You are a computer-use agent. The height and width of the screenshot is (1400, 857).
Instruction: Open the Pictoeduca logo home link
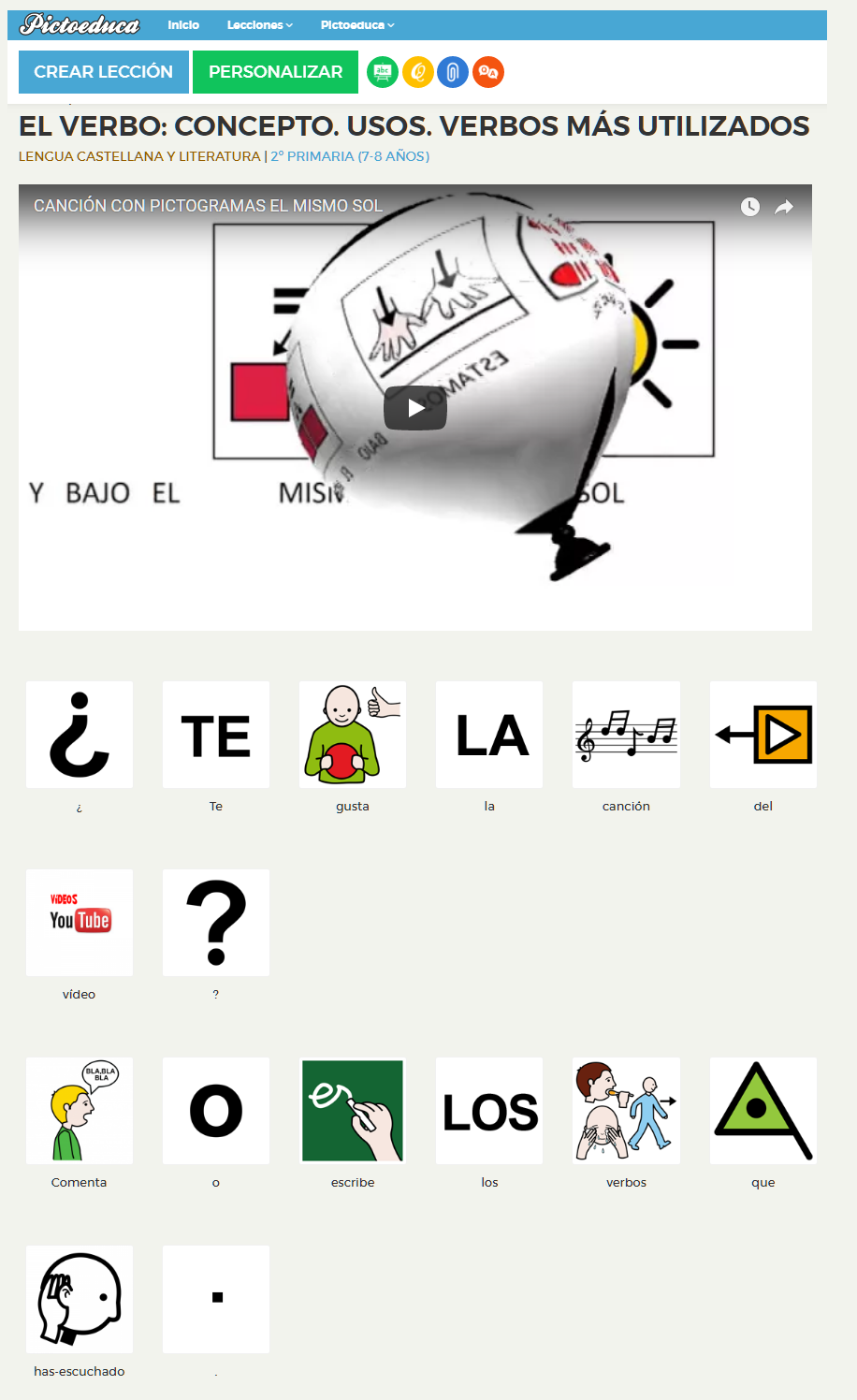tap(80, 25)
